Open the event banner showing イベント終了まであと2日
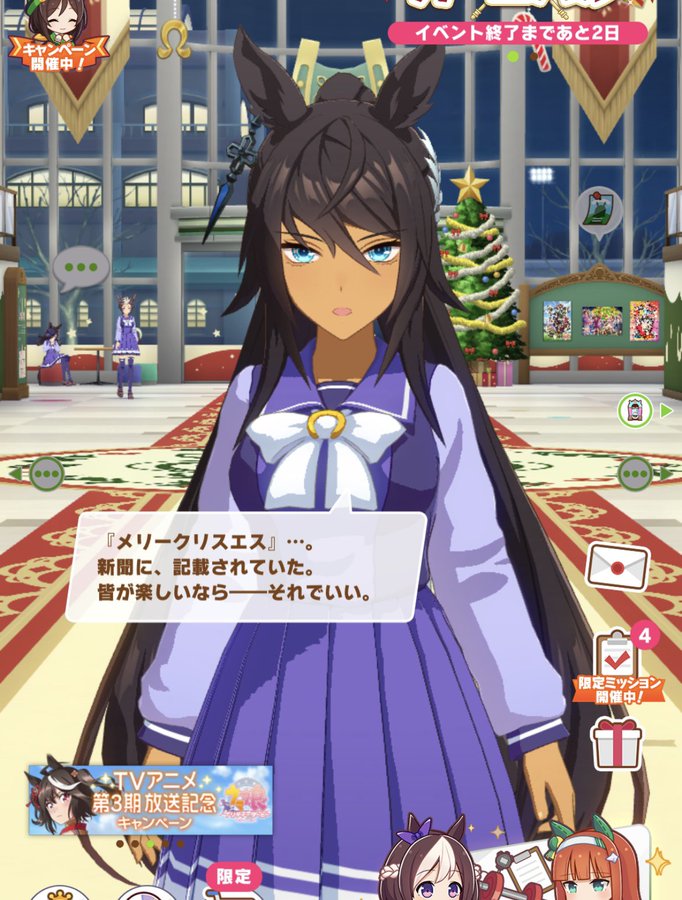 518,32
